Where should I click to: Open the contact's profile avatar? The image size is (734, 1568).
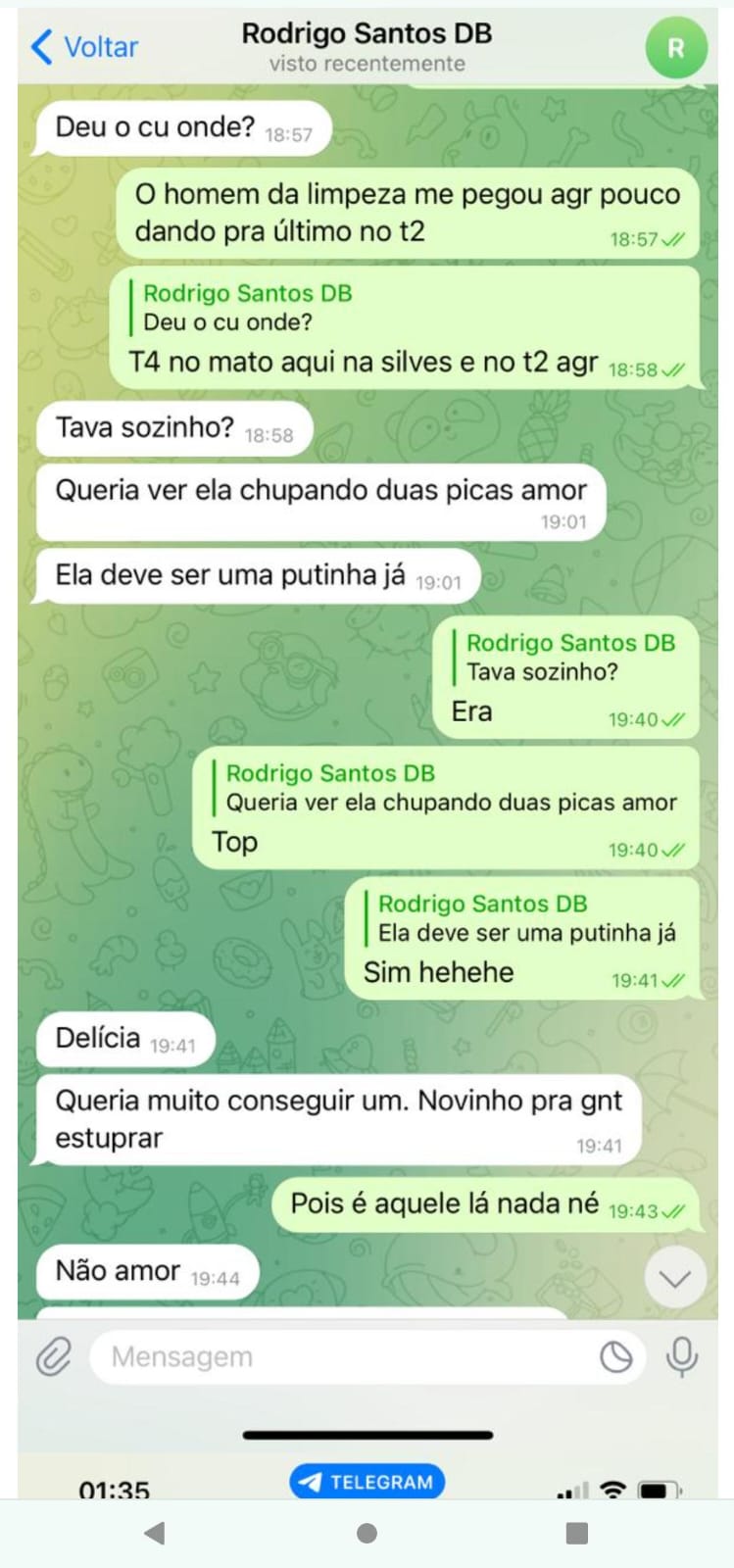pos(675,48)
